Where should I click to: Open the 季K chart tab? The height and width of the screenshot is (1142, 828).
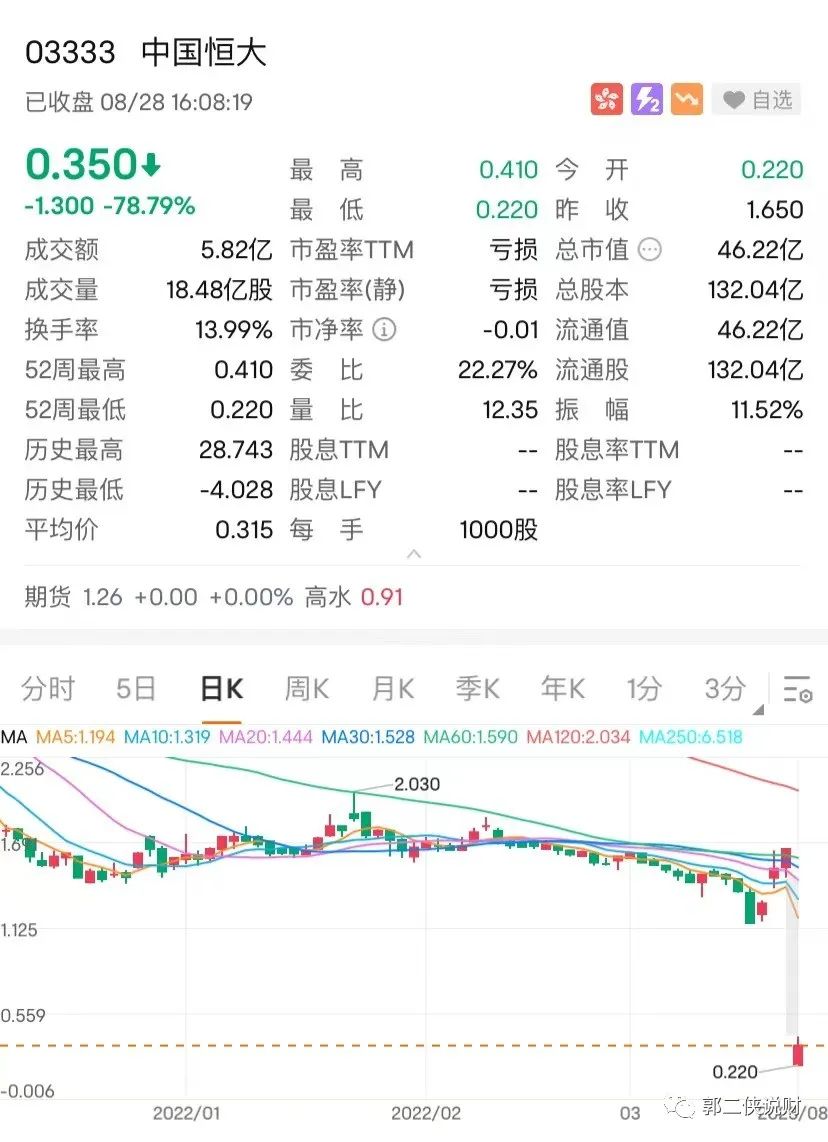[477, 688]
